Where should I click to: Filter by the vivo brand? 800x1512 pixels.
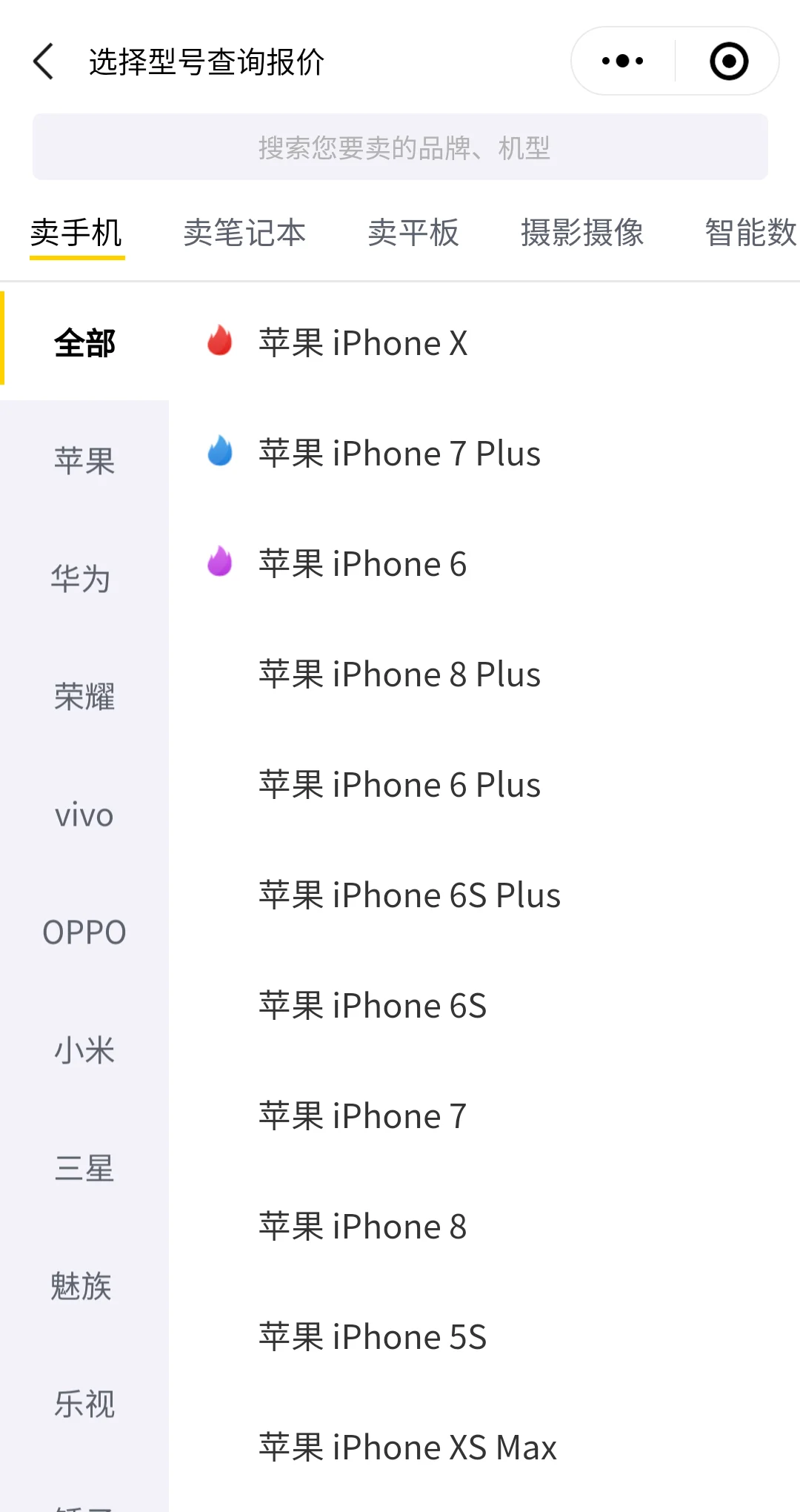click(x=84, y=815)
